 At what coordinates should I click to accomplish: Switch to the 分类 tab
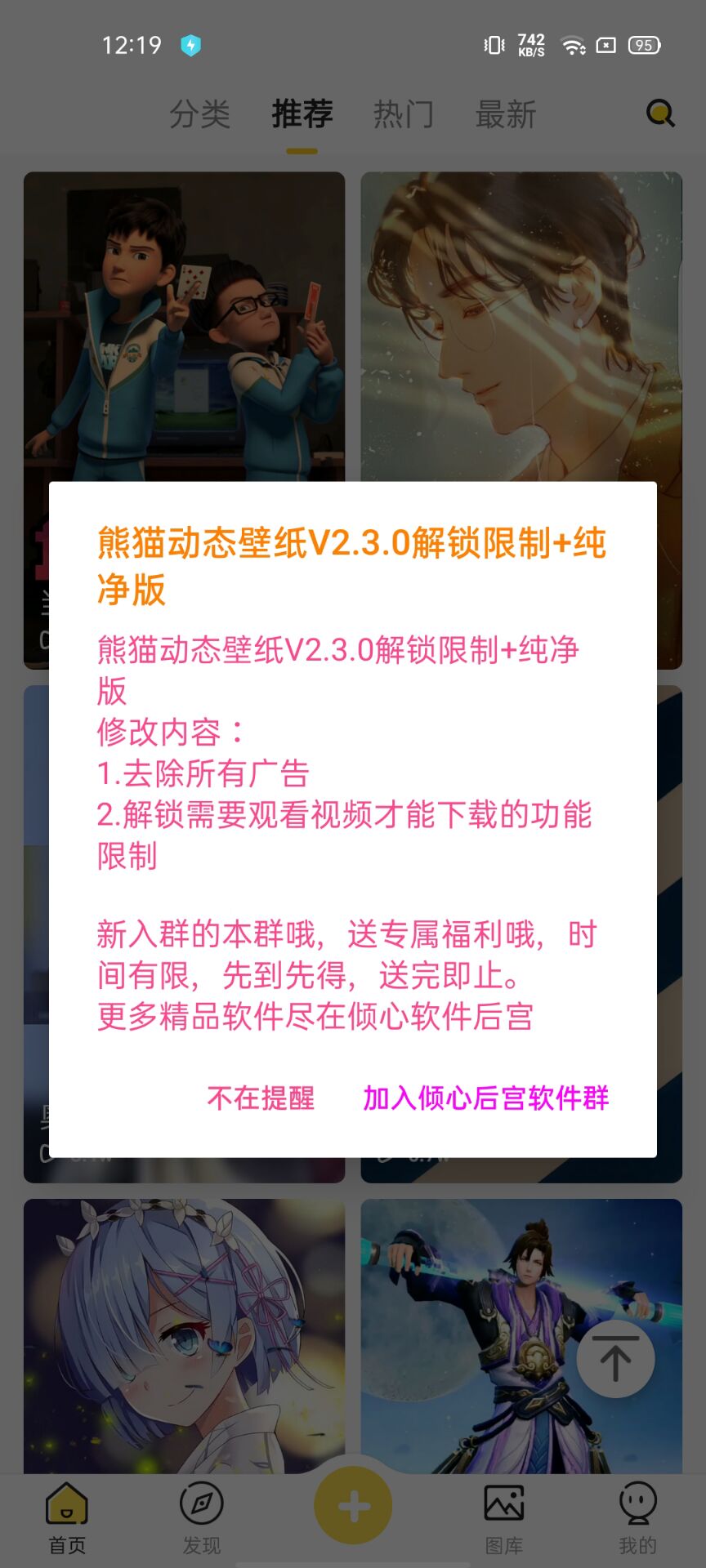pyautogui.click(x=200, y=114)
